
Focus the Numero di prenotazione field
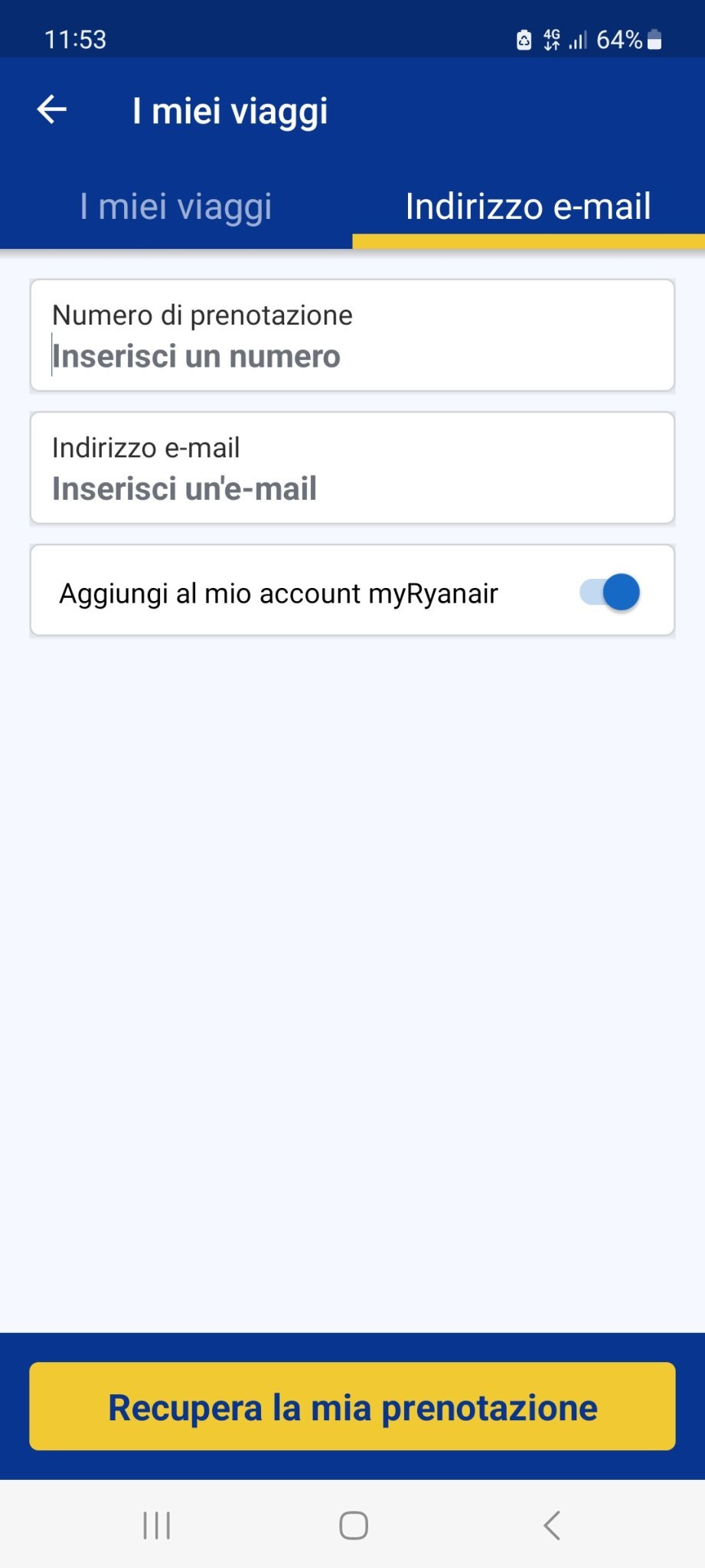tap(352, 335)
